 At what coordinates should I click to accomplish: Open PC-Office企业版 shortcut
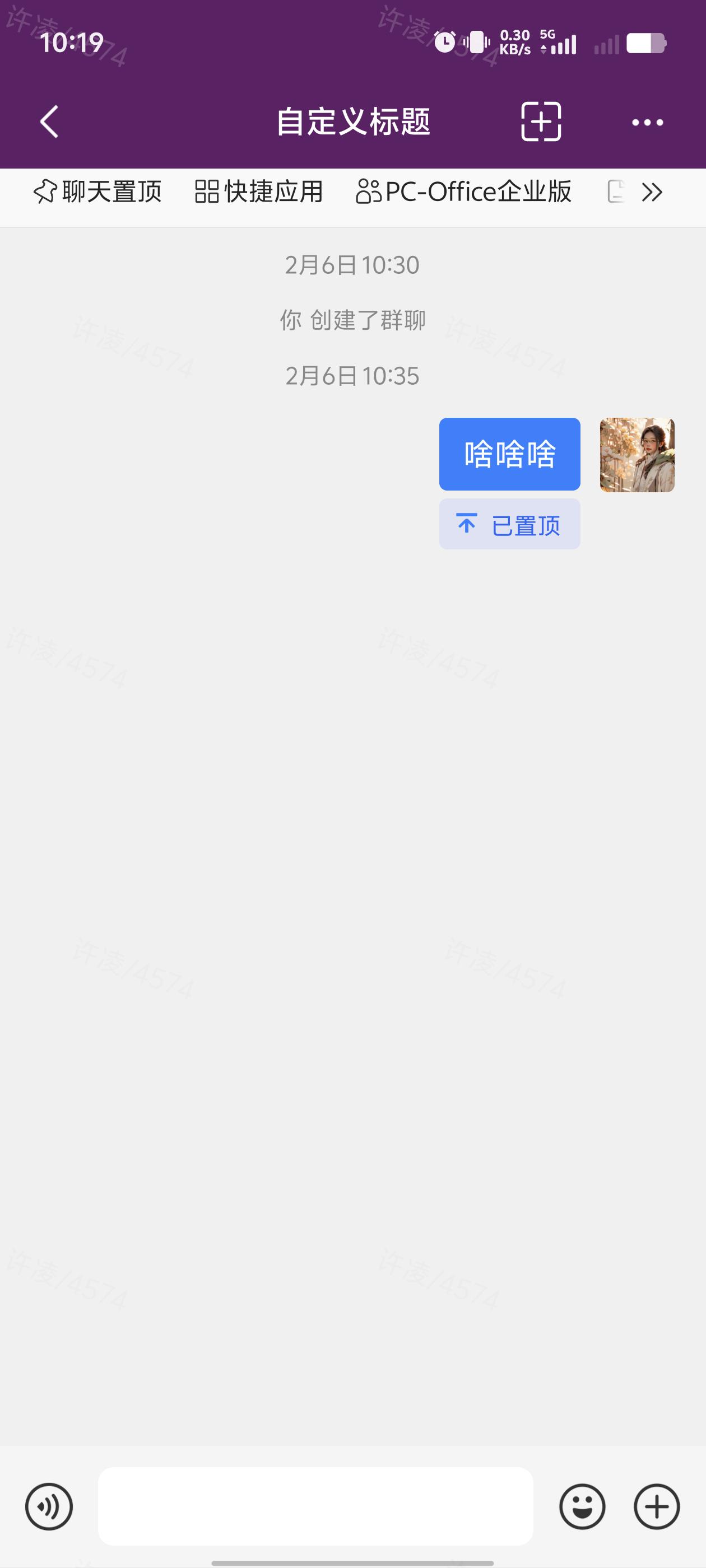pyautogui.click(x=464, y=192)
